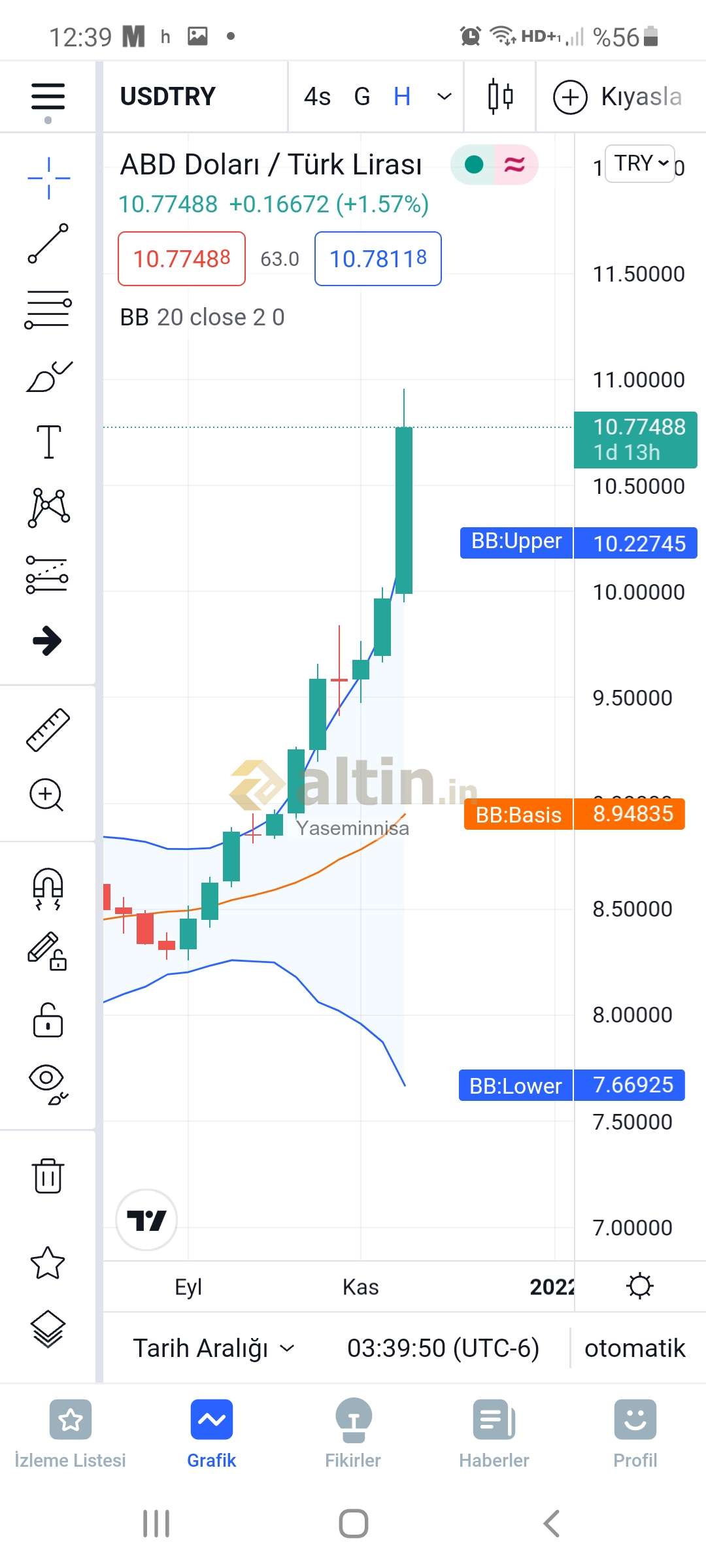Open the TRY currency dropdown

click(640, 163)
